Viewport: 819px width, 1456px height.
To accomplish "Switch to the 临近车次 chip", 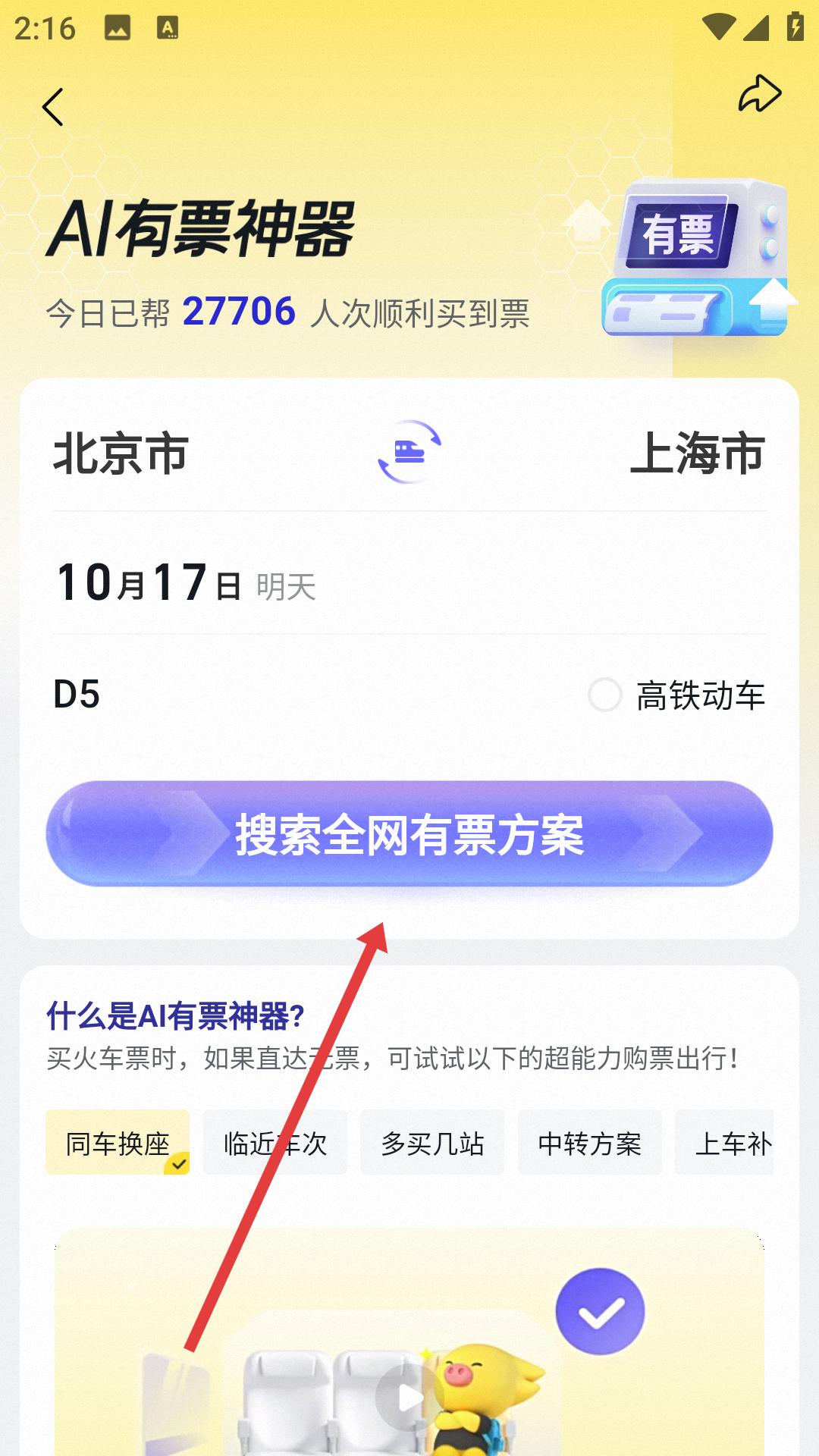I will point(275,1143).
